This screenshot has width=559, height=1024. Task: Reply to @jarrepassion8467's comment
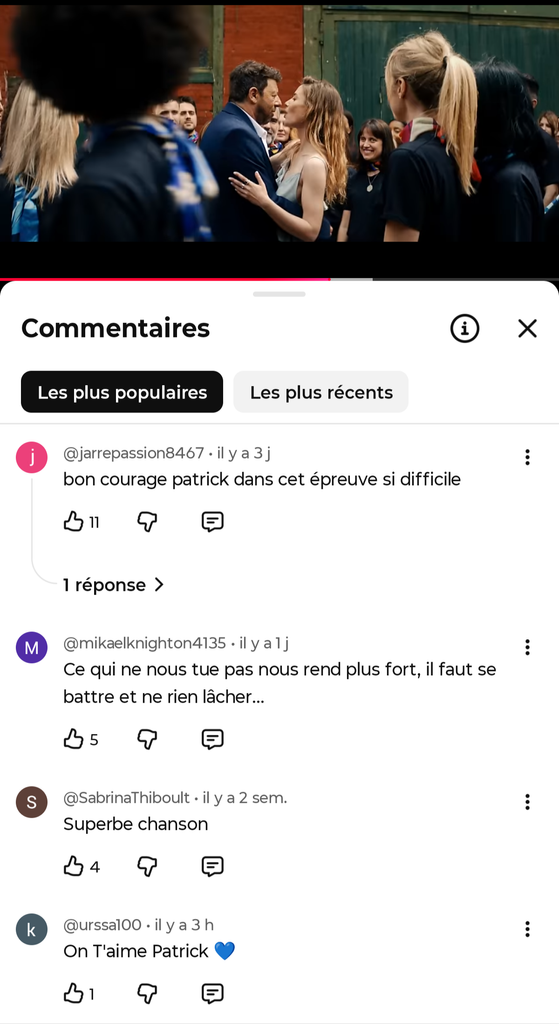click(x=212, y=521)
